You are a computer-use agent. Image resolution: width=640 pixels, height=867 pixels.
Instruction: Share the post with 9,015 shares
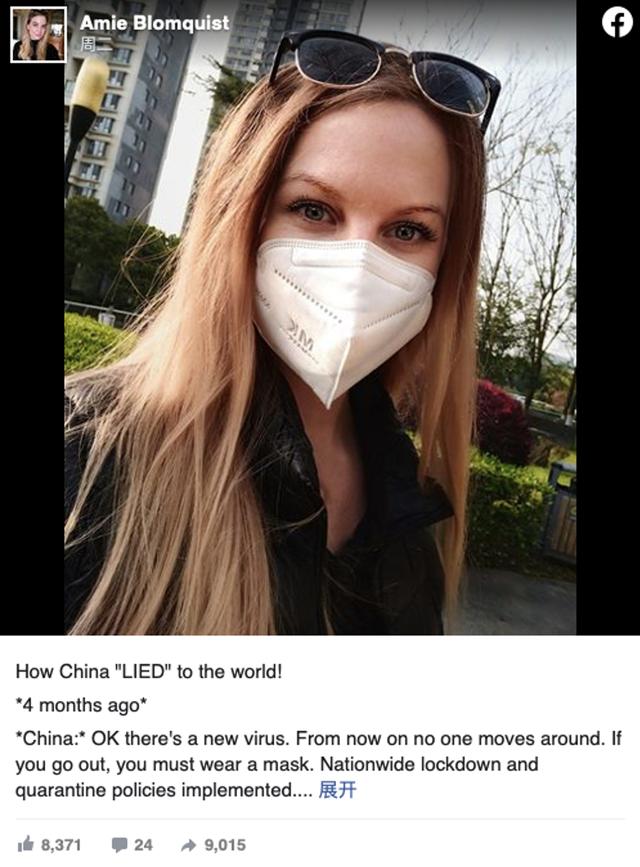click(x=213, y=844)
